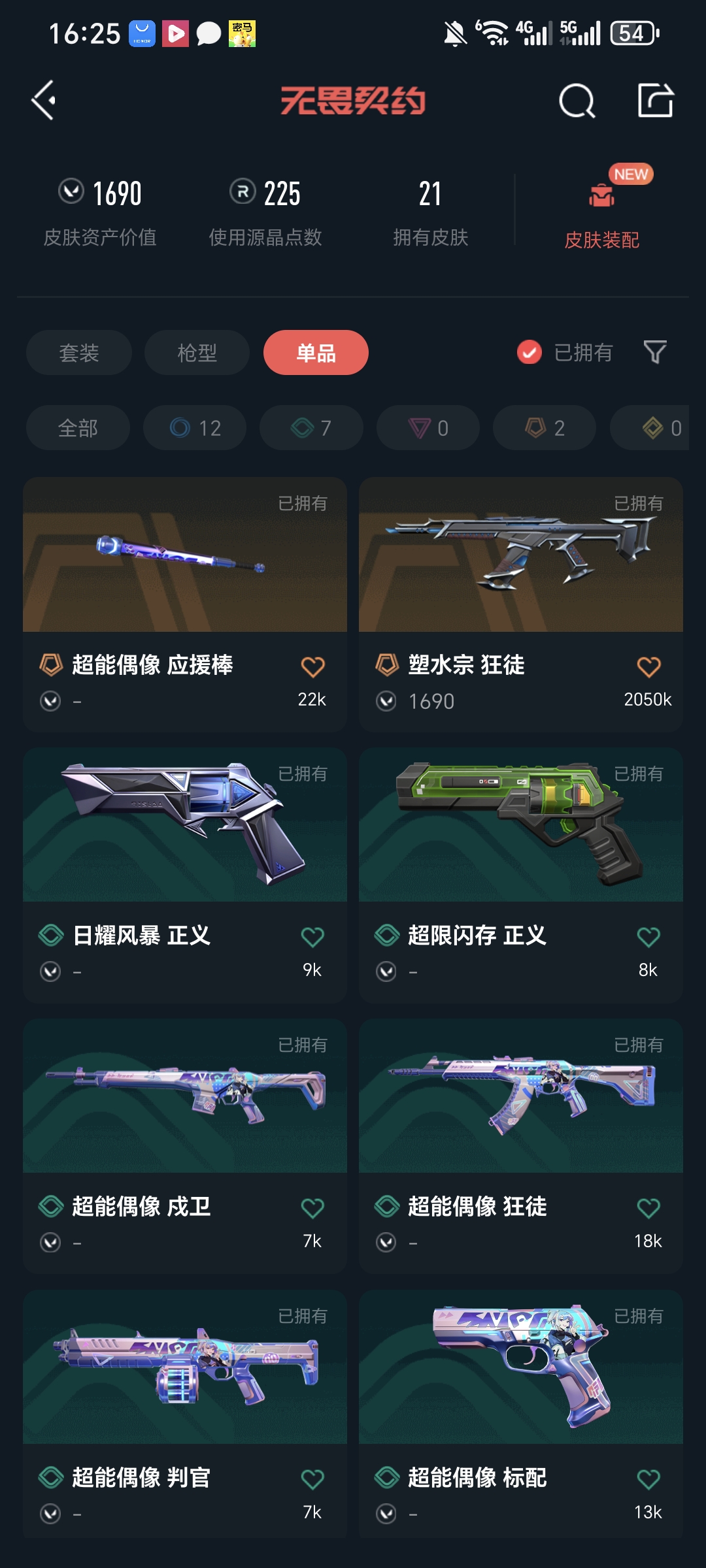Viewport: 706px width, 1568px height.
Task: Open the search icon in the header
Action: click(x=577, y=101)
